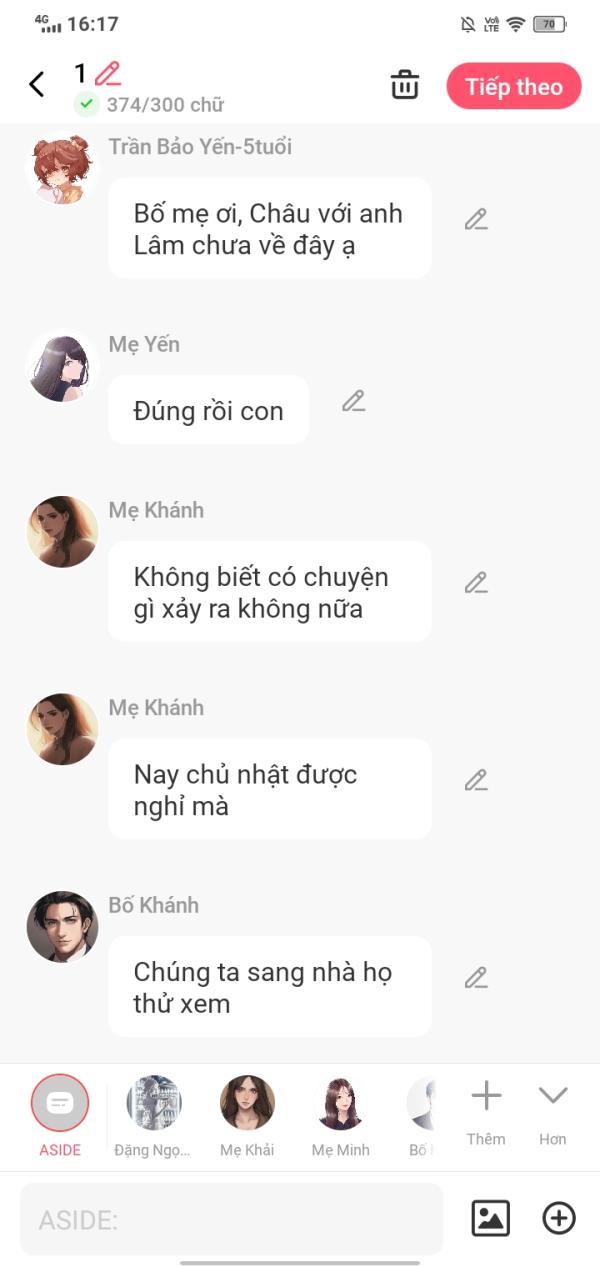Select the ASIDE narrator option
Image resolution: width=600 pixels, height=1267 pixels.
point(60,1104)
